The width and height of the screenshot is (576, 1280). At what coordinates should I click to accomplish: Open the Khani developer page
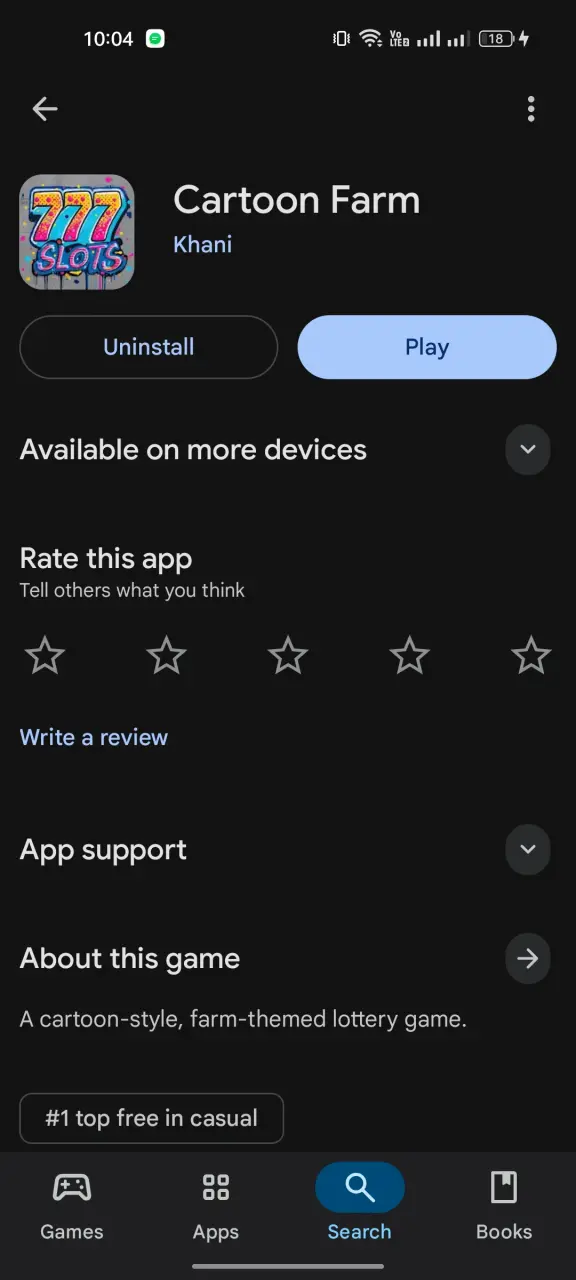coord(203,244)
